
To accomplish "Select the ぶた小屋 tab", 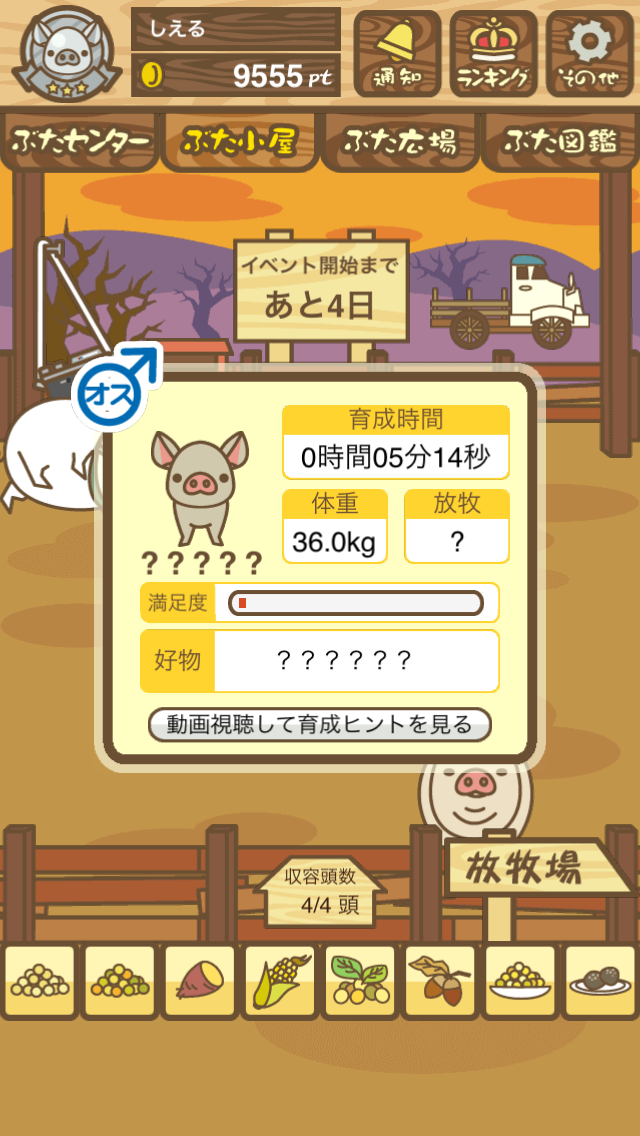I will (x=240, y=143).
